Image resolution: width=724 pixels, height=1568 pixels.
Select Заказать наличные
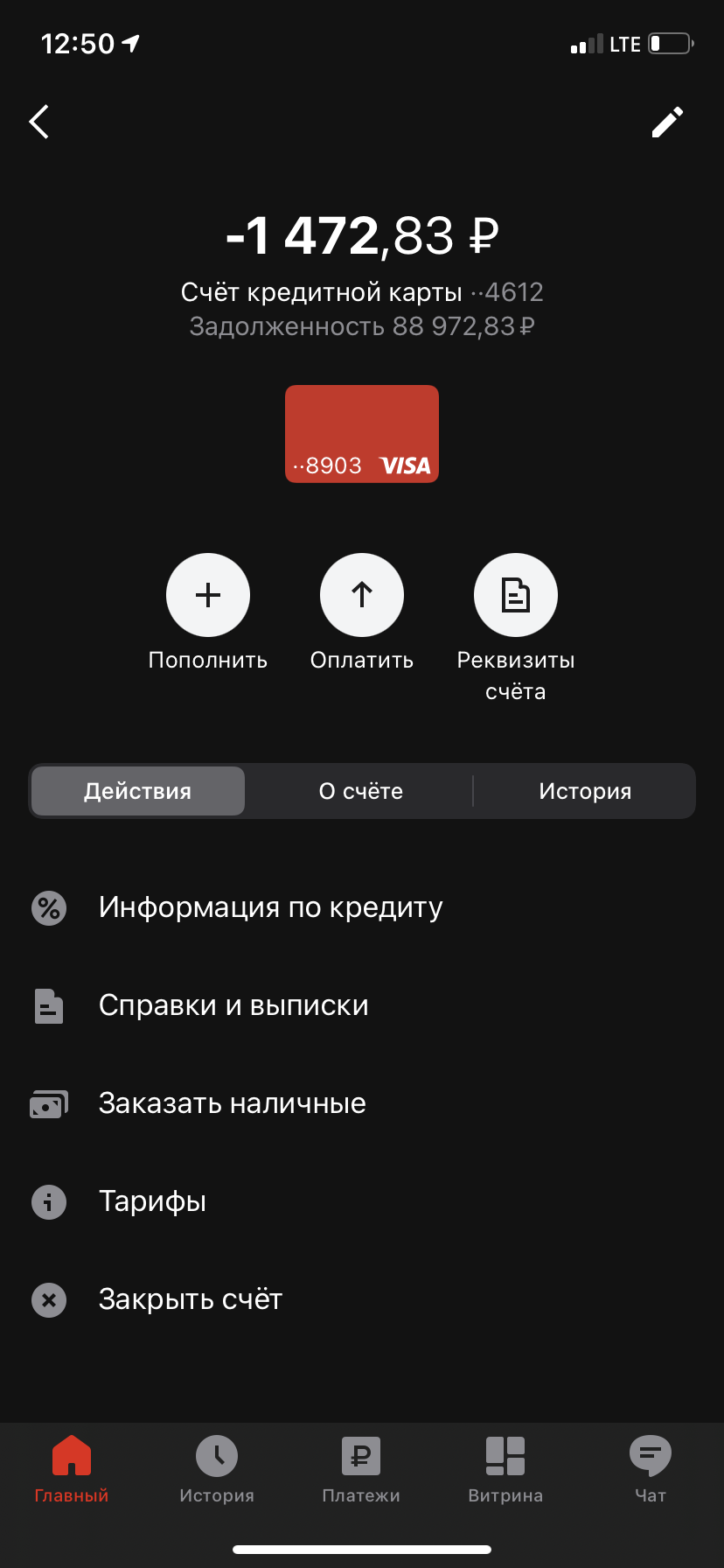pos(362,1103)
